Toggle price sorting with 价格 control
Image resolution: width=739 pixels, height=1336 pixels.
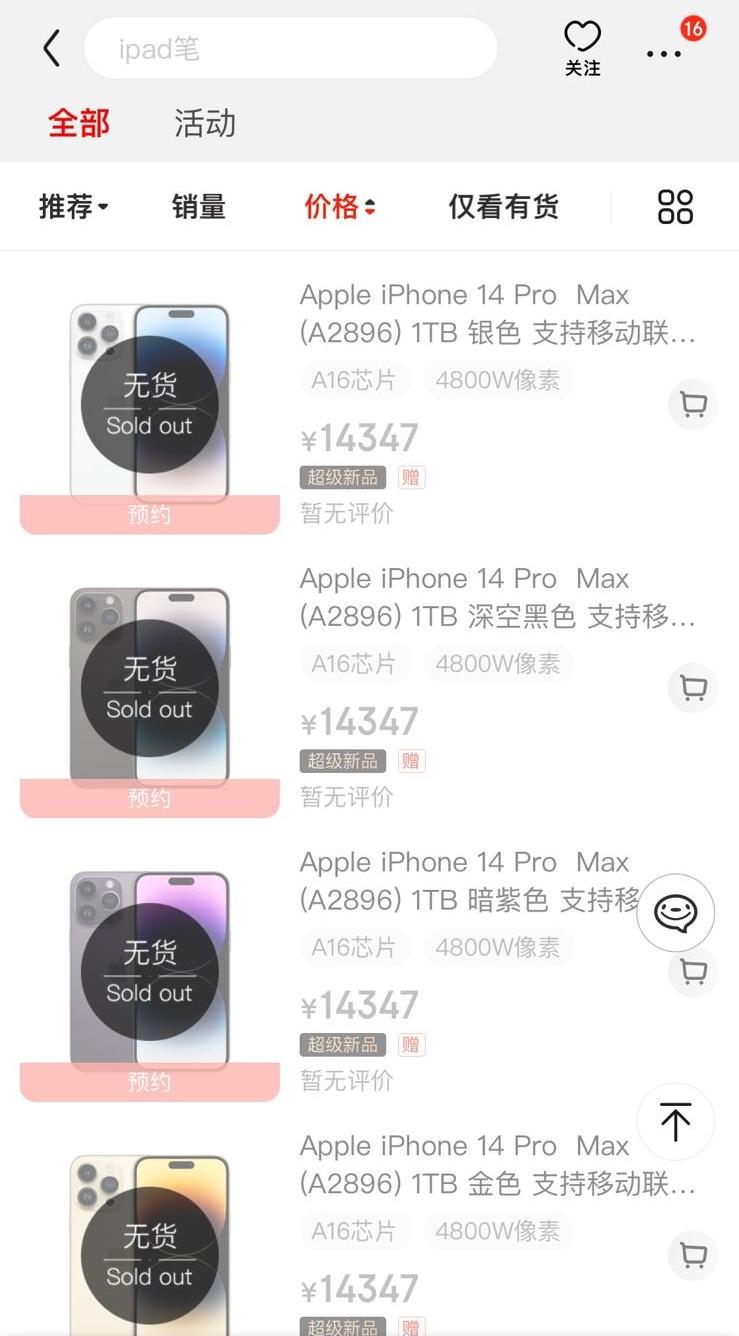click(339, 206)
